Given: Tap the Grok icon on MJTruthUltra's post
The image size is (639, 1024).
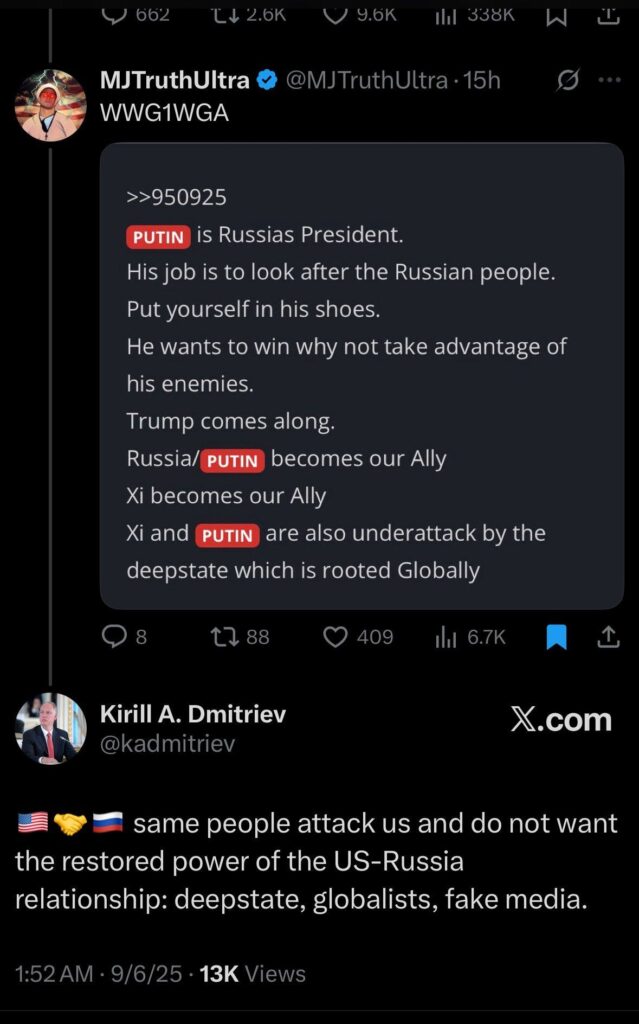Looking at the screenshot, I should click(567, 81).
